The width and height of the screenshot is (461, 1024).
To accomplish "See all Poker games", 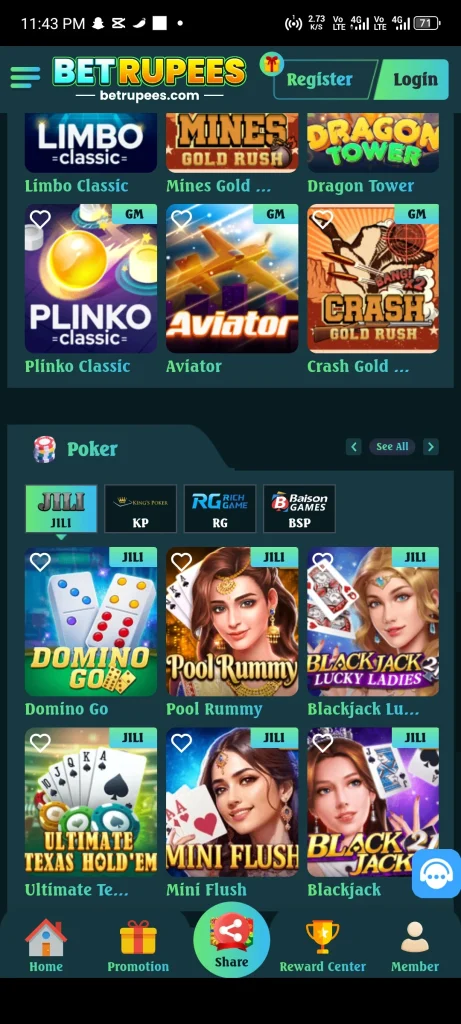I will [x=392, y=447].
